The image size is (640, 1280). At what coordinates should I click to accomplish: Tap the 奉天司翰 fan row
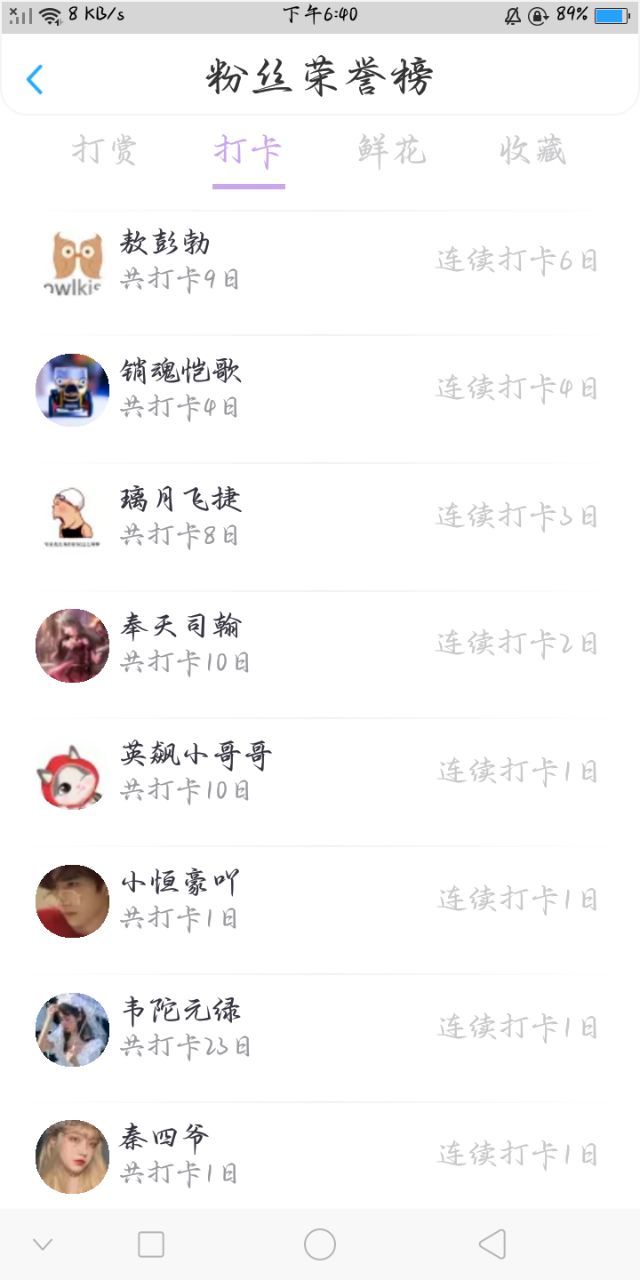tap(320, 646)
